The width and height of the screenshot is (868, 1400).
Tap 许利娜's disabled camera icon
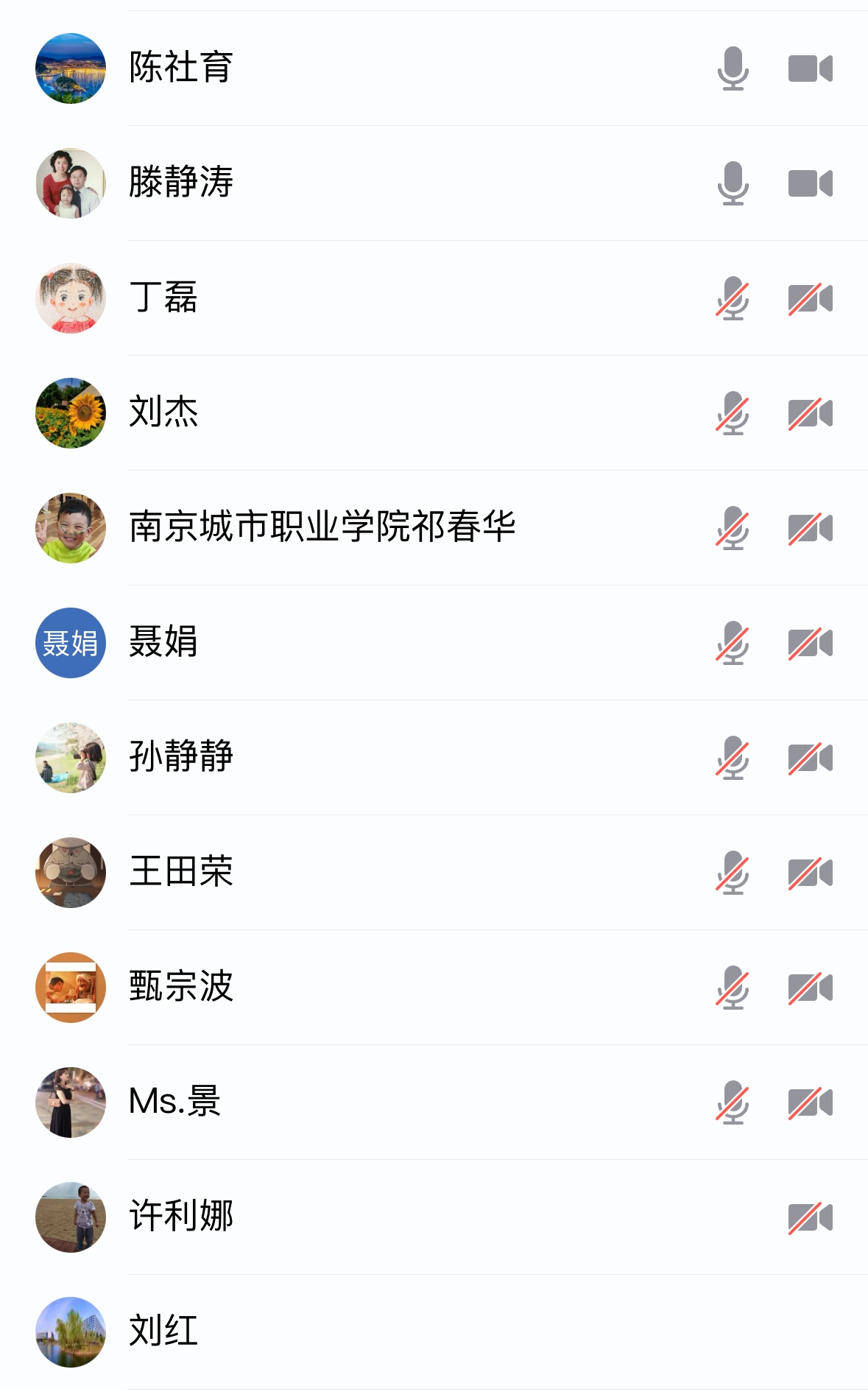tap(810, 1217)
